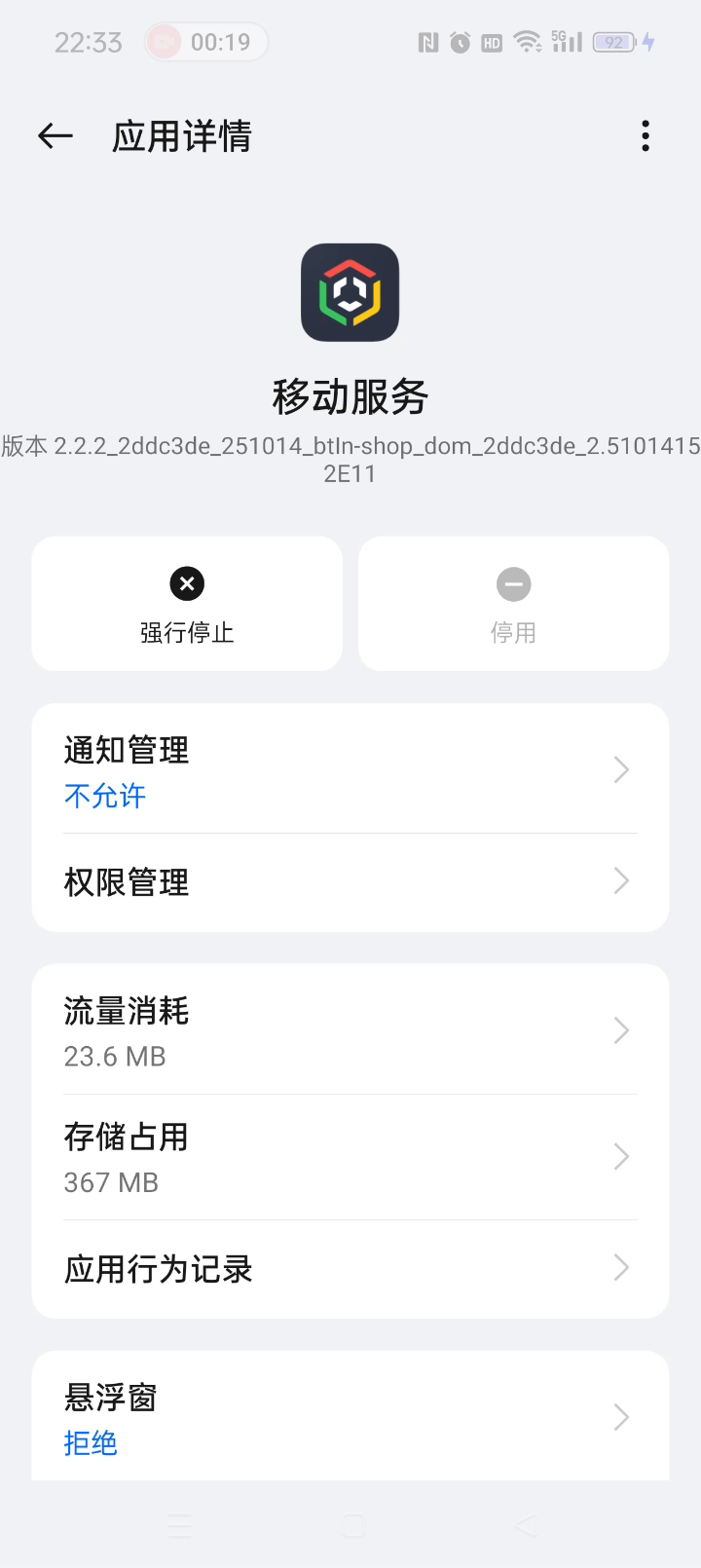Tap 强行停止 to force stop the app
This screenshot has height=1568, width=701.
point(187,604)
